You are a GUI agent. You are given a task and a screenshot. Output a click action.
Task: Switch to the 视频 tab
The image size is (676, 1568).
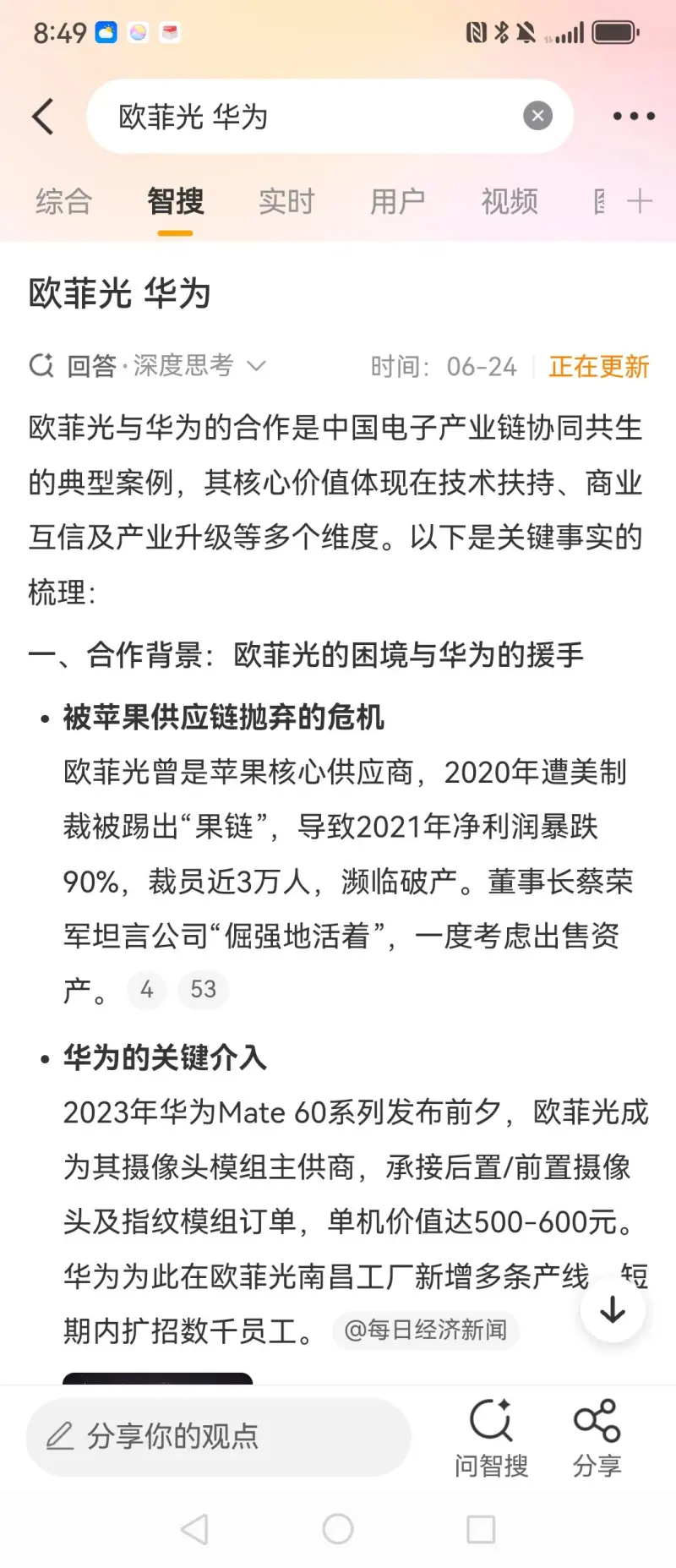510,202
